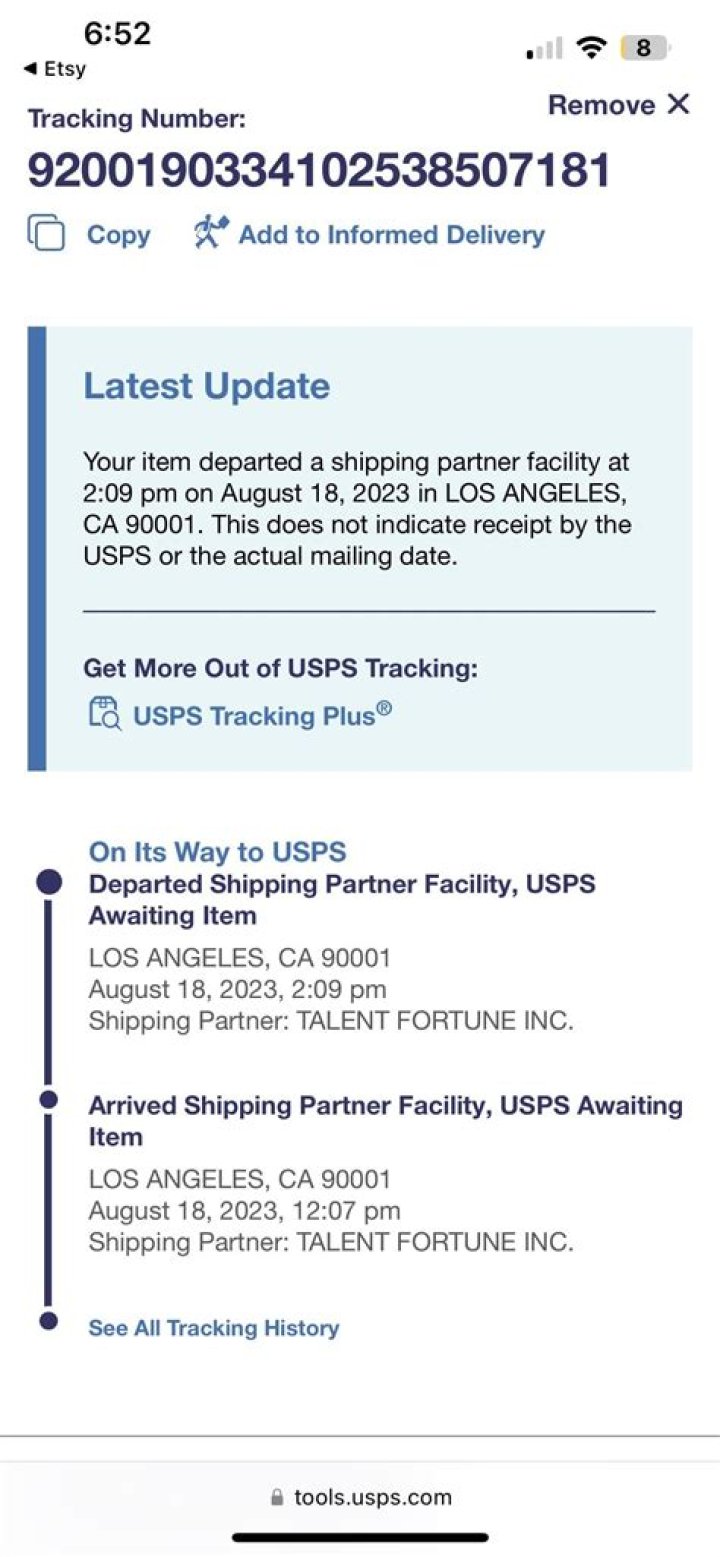The width and height of the screenshot is (720, 1557).
Task: Tap the X icon next to Remove
Action: point(679,103)
